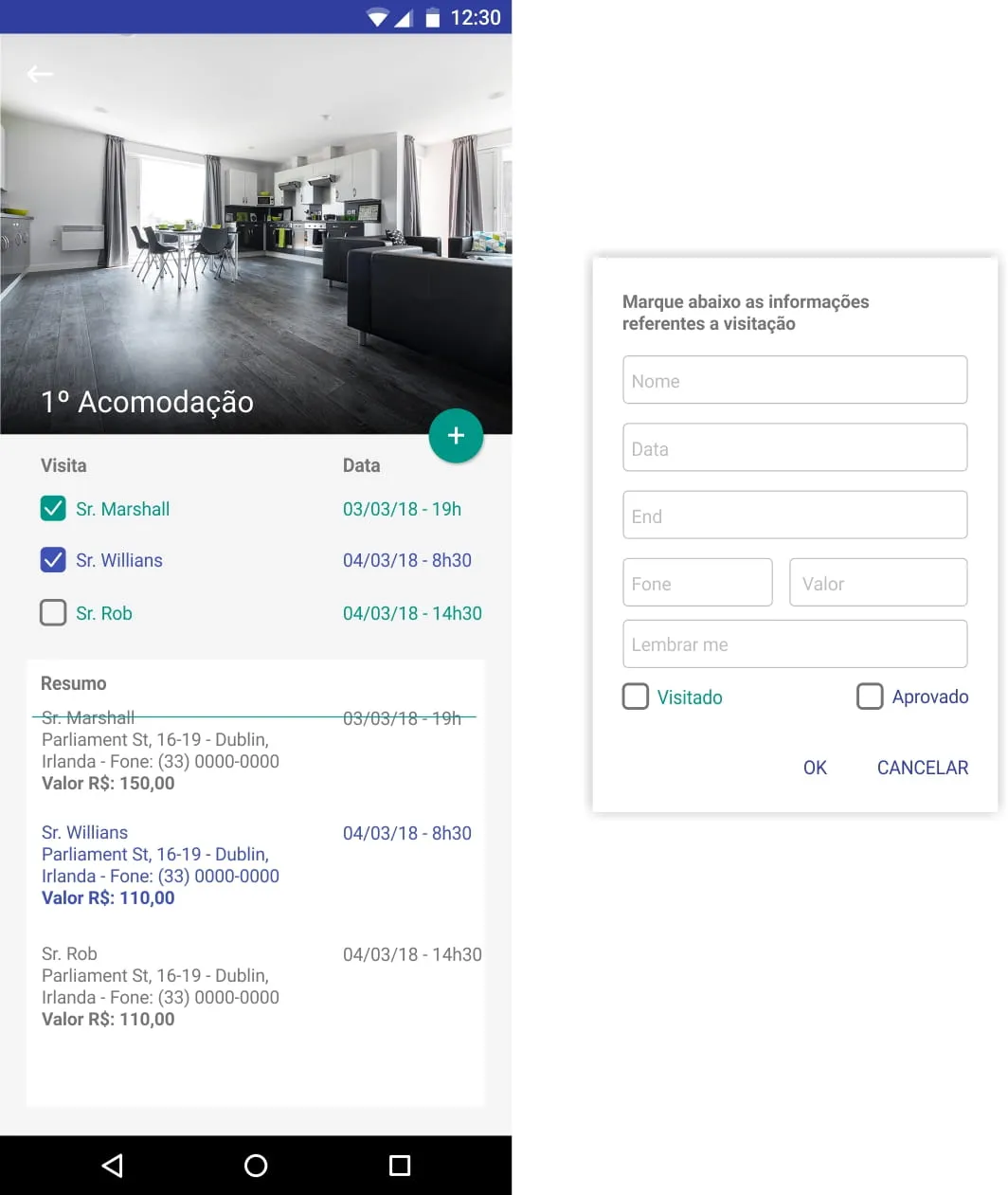The height and width of the screenshot is (1195, 1008).
Task: Dismiss the dialog with CANCELAR
Action: tap(922, 768)
